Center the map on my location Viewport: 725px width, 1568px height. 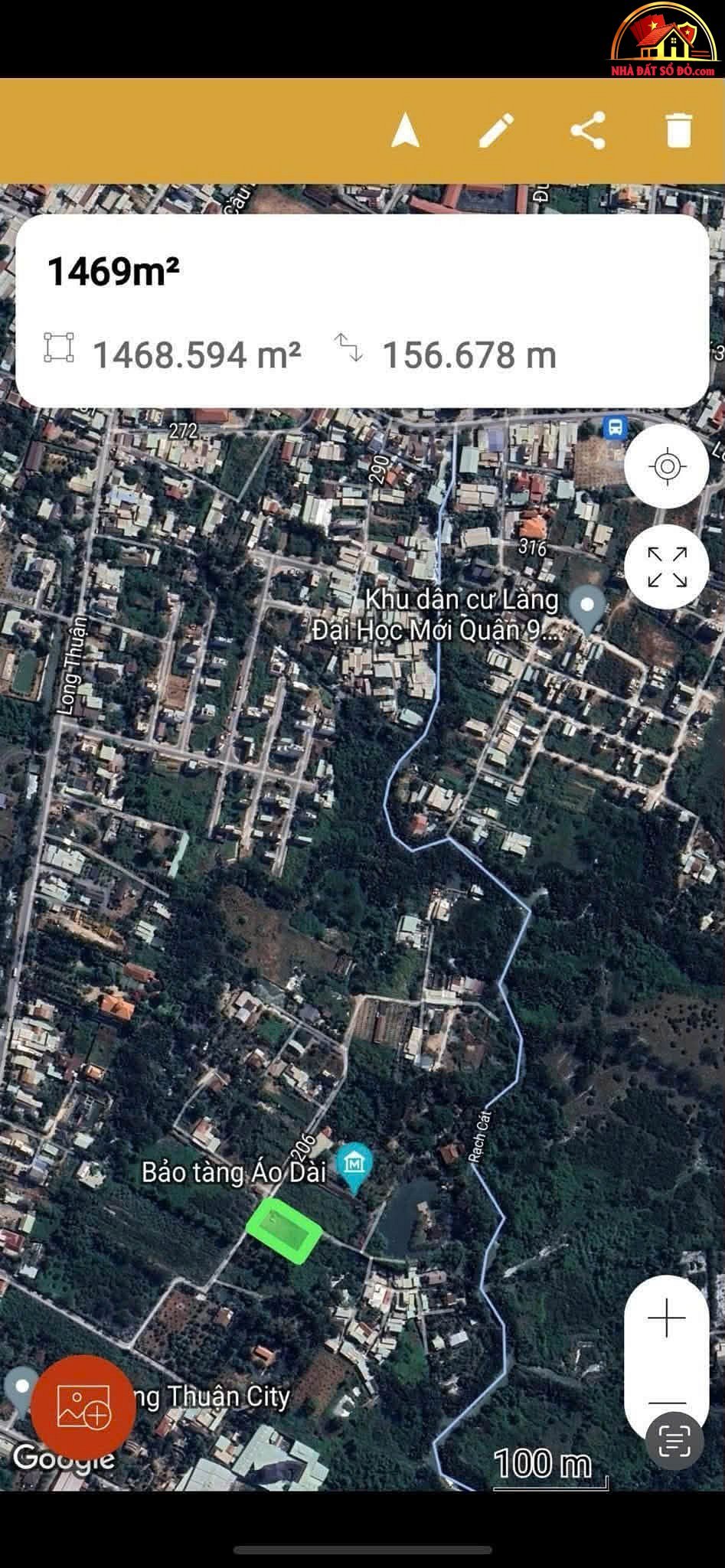coord(667,466)
